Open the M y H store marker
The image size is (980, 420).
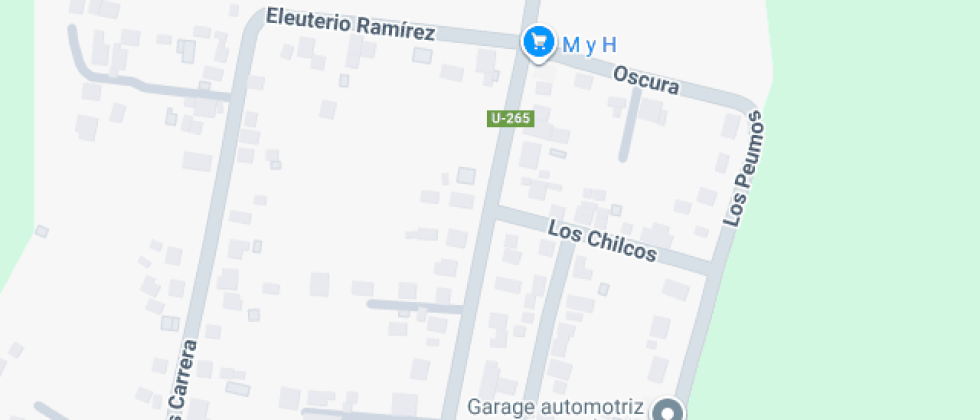click(x=539, y=41)
